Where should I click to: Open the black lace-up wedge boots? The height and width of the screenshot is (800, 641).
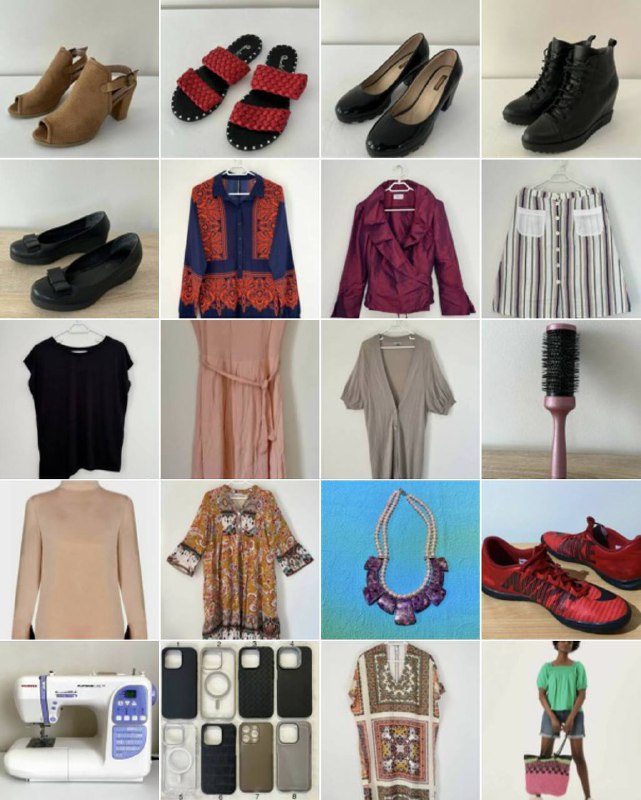click(x=560, y=80)
